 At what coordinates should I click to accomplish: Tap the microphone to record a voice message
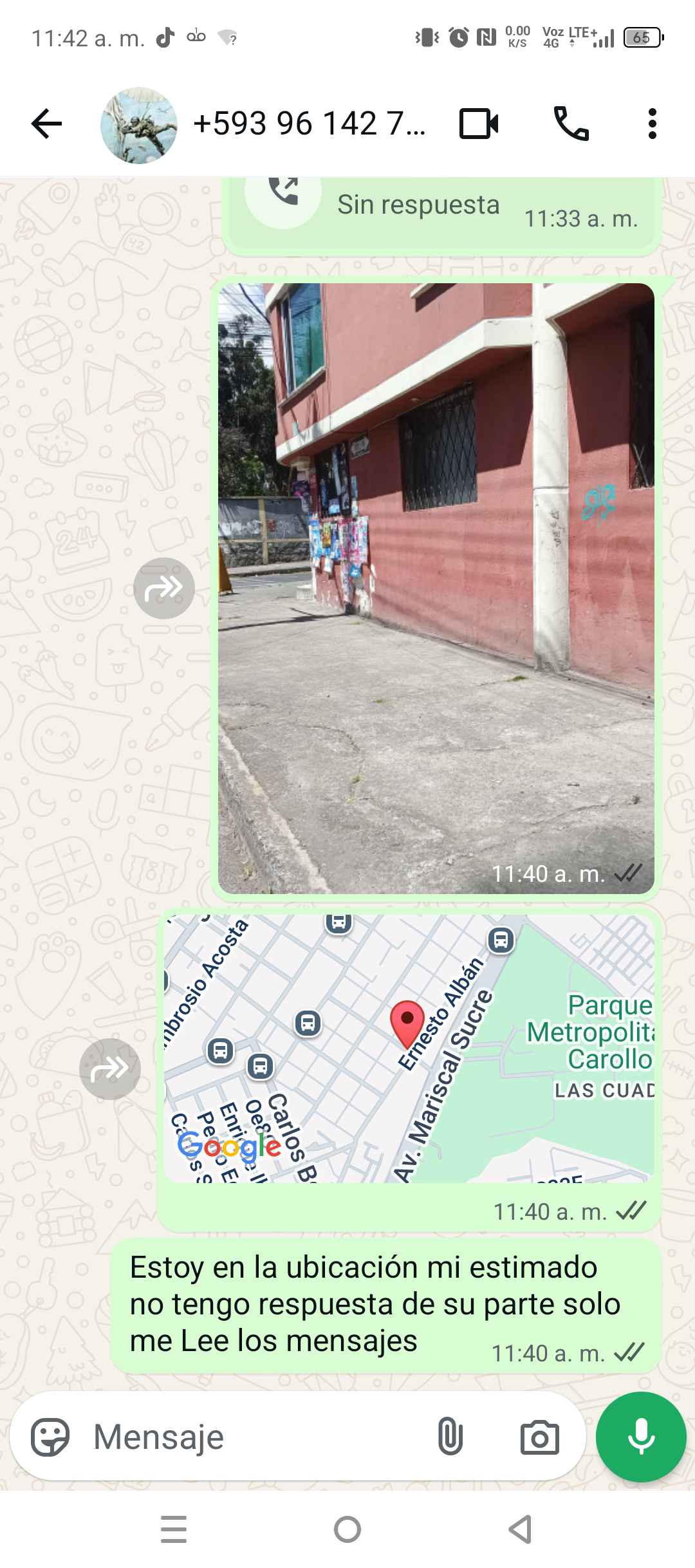[641, 1437]
